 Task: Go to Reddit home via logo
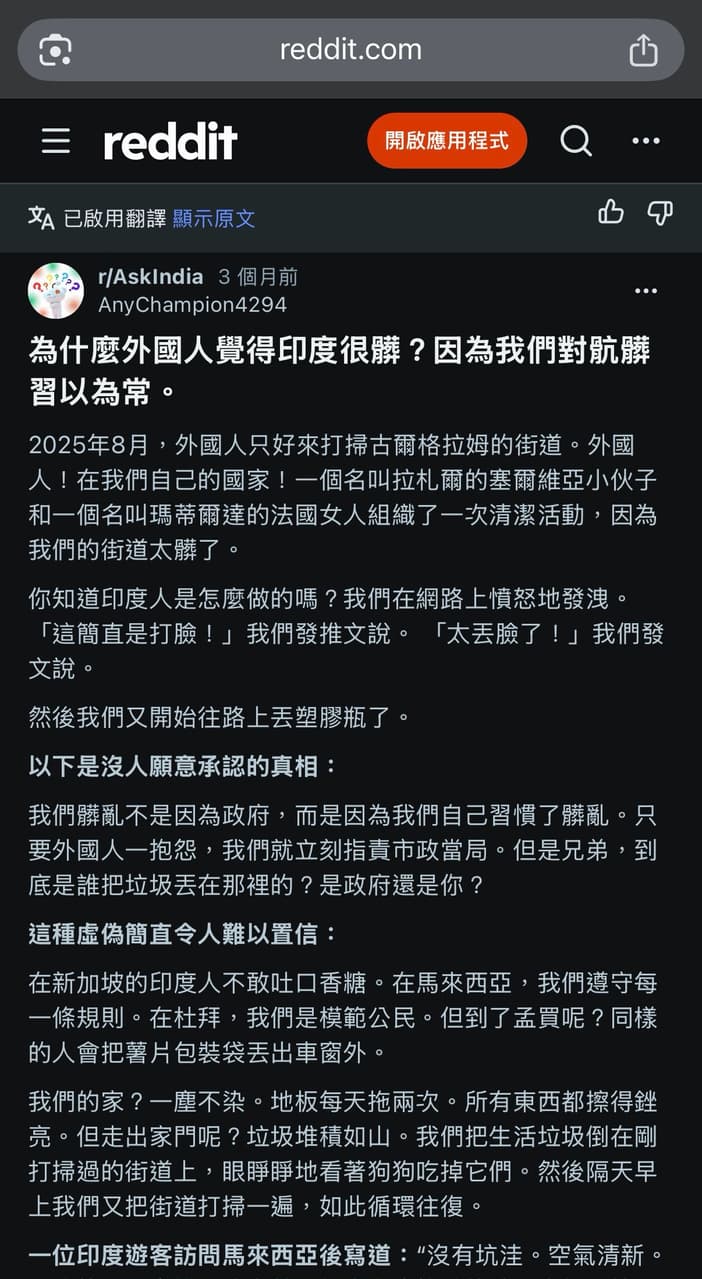point(170,142)
